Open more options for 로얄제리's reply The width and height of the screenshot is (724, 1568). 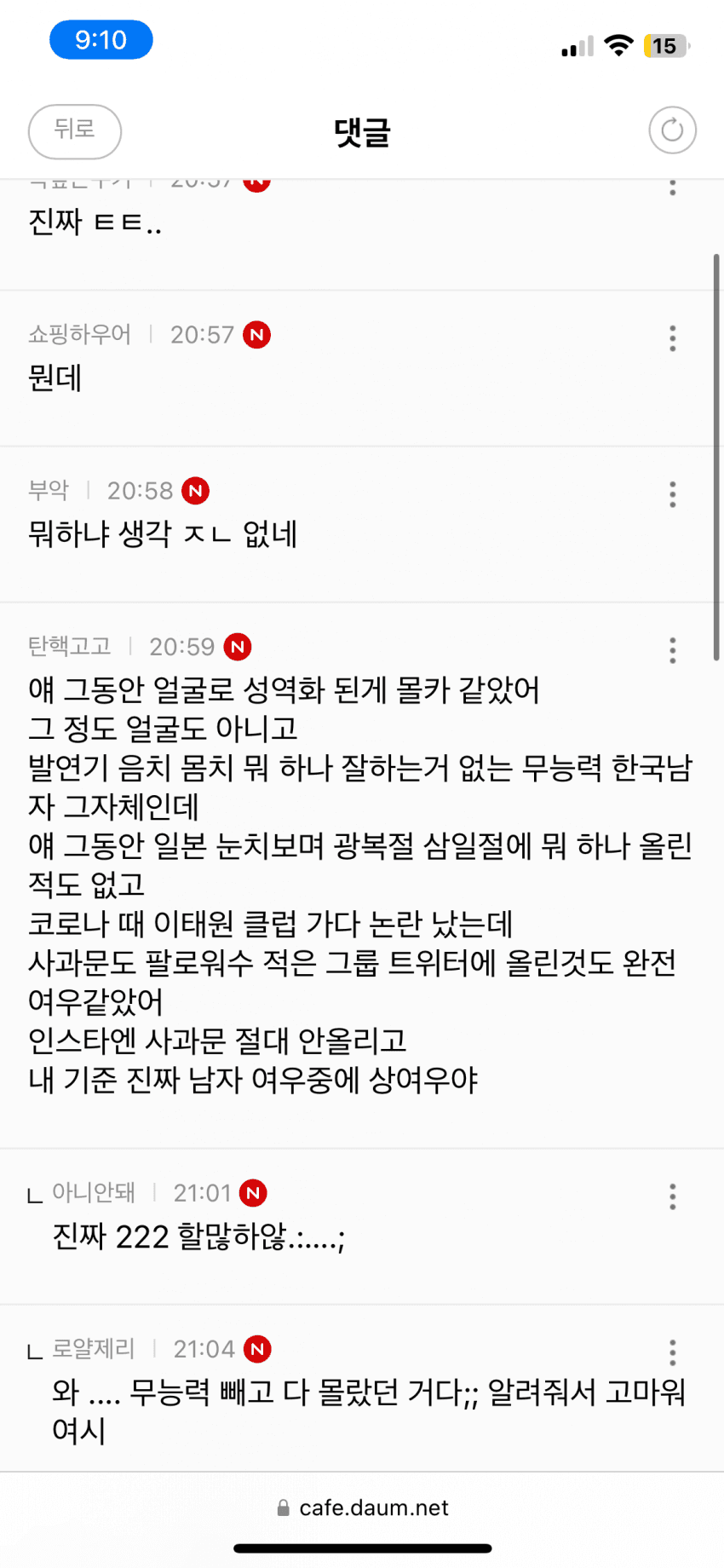point(672,1352)
